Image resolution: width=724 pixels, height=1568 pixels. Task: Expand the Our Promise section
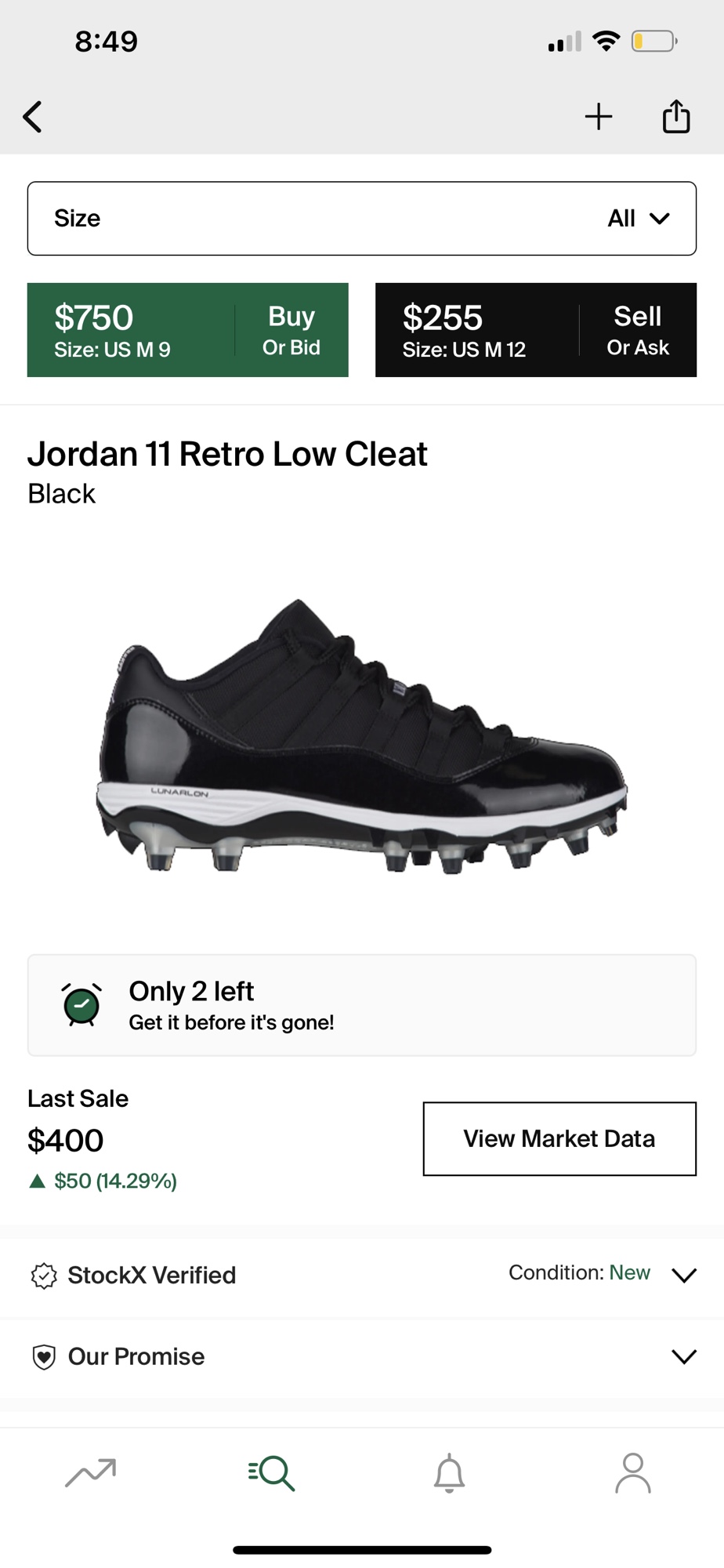[x=685, y=1356]
